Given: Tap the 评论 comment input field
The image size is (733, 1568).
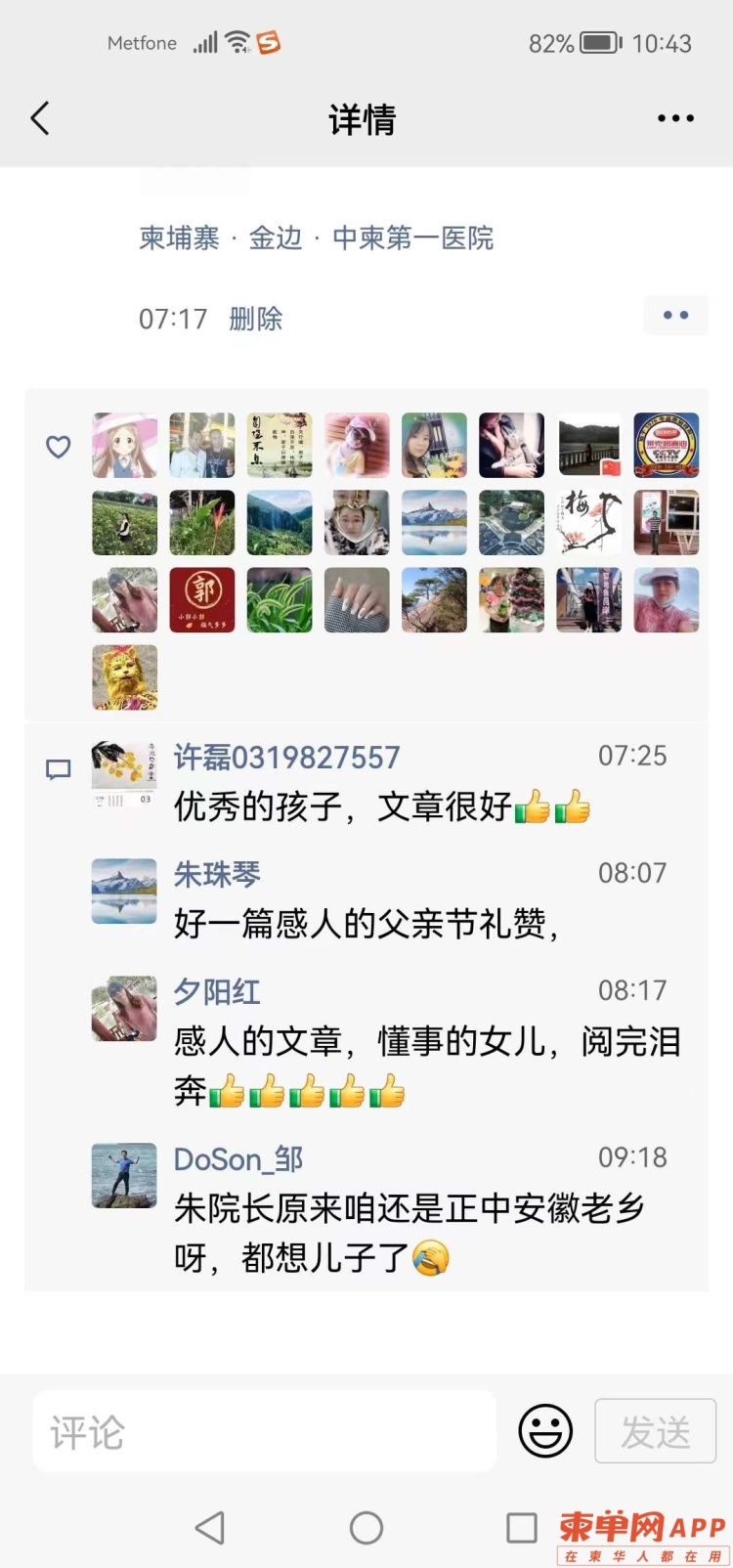Looking at the screenshot, I should (264, 1432).
